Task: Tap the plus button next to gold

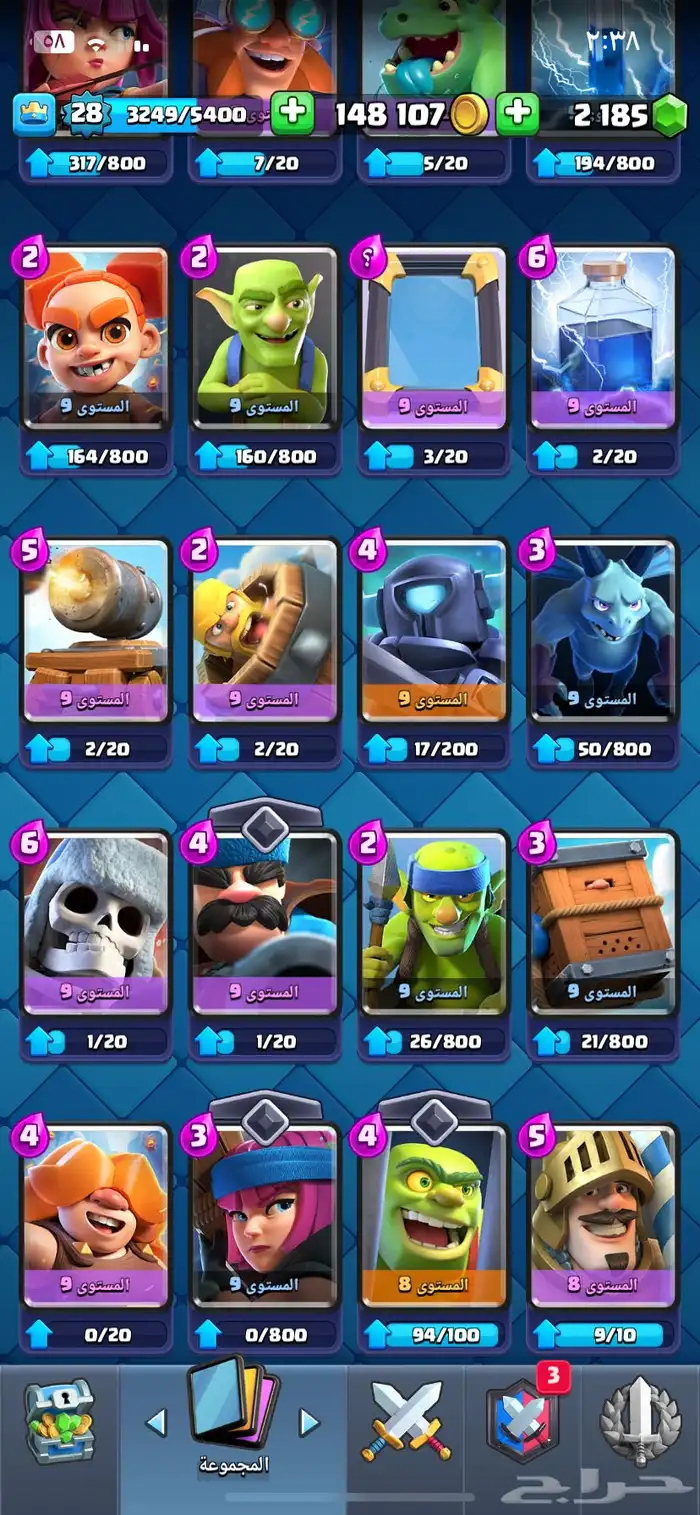Action: pos(291,114)
